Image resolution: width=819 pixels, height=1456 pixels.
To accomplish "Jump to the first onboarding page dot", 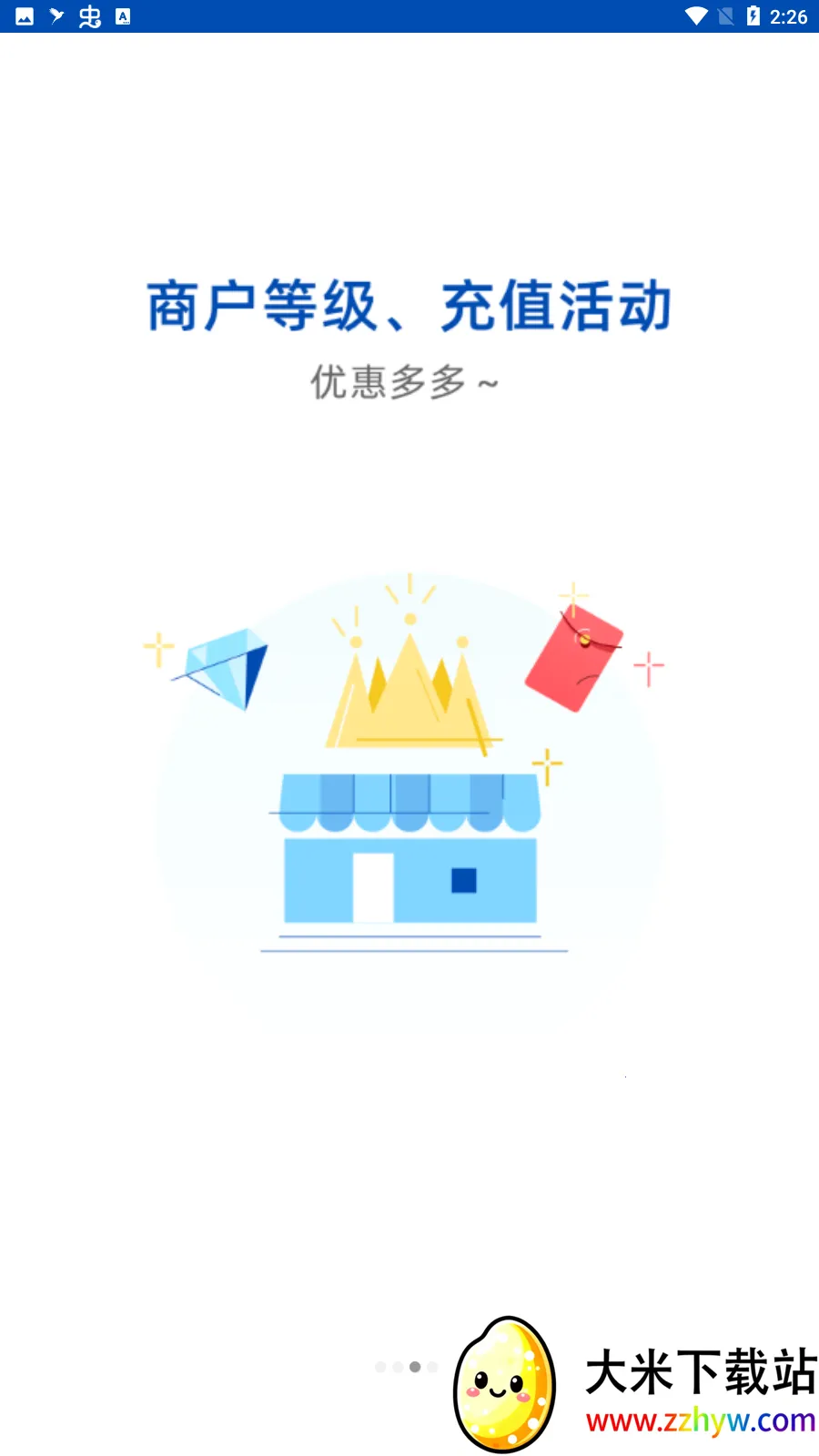I will point(380,1367).
